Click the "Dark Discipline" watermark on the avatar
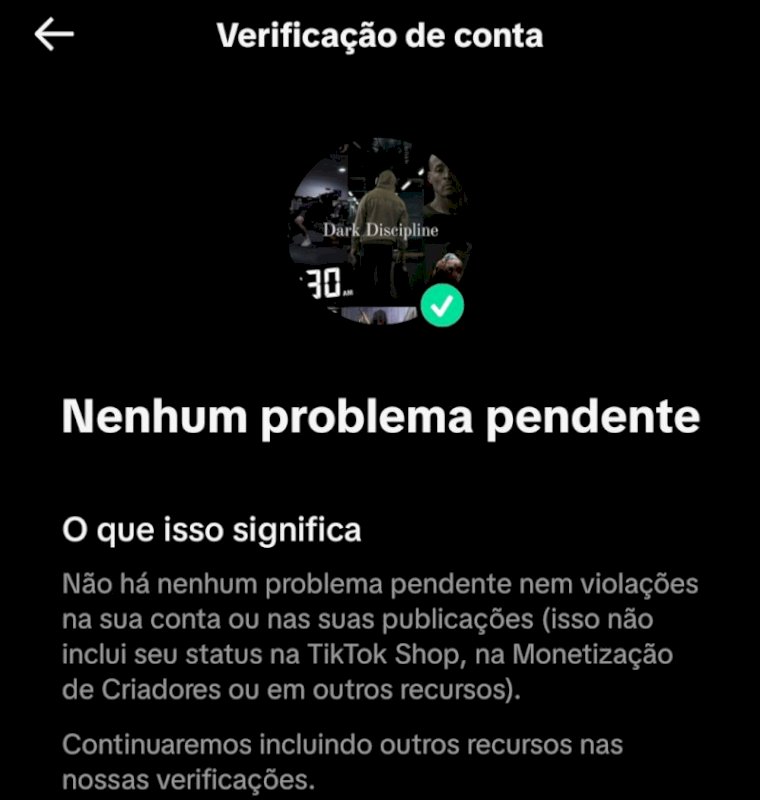Image resolution: width=760 pixels, height=800 pixels. [382, 231]
